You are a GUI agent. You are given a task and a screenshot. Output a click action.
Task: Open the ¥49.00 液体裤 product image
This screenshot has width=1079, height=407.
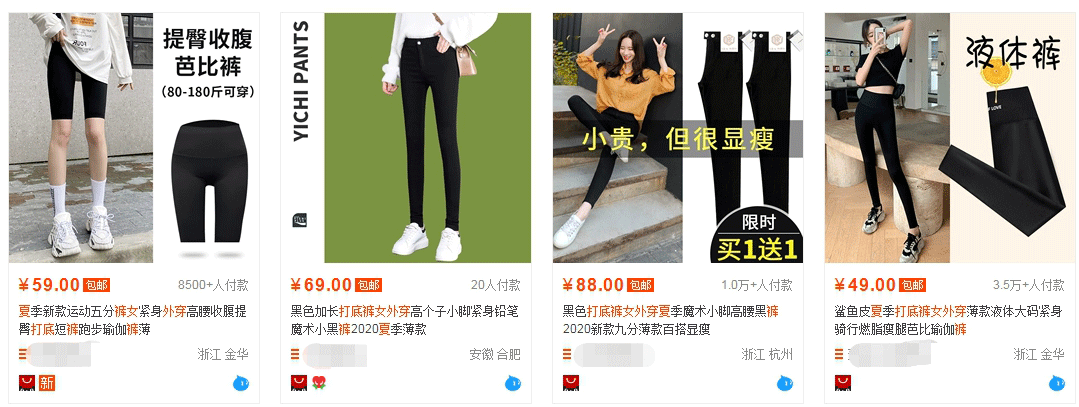coord(949,138)
